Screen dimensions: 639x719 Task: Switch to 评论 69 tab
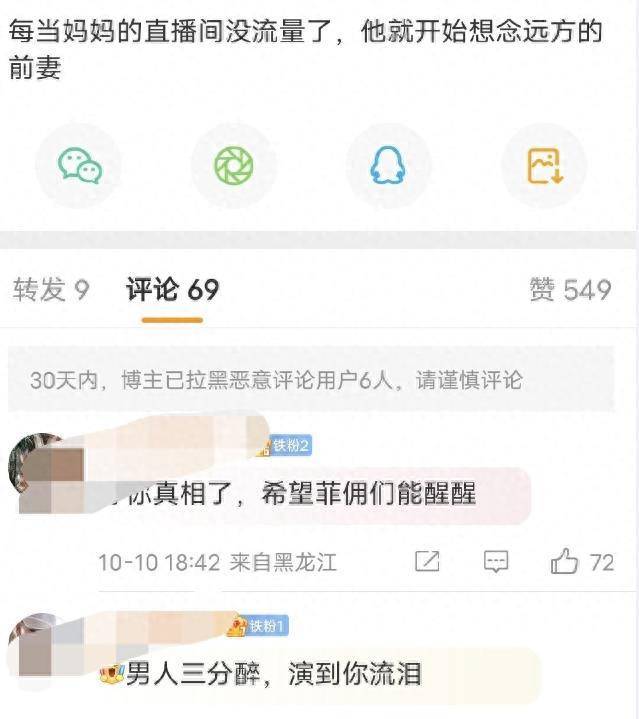coord(172,290)
